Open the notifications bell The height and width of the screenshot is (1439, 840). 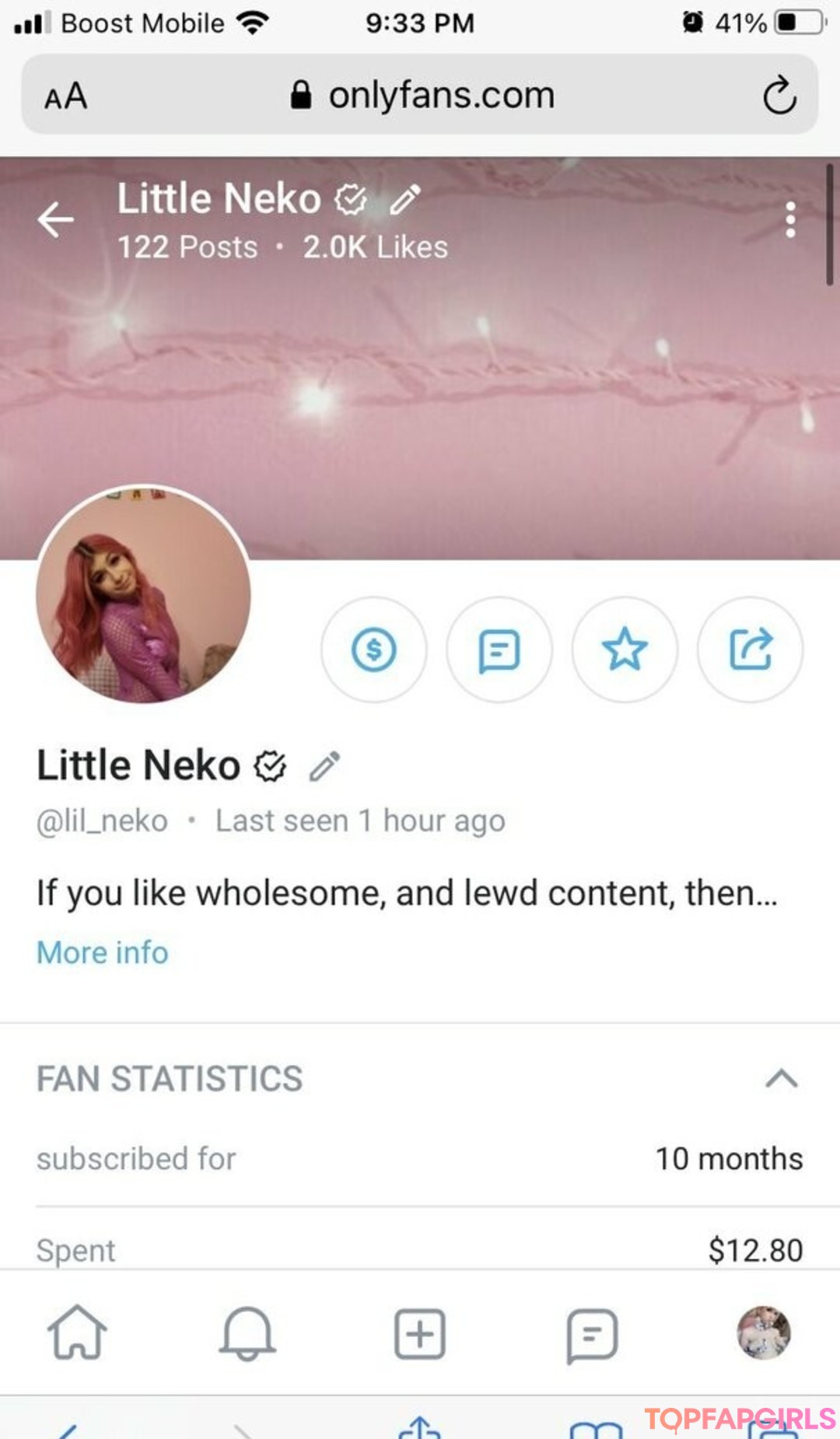tap(247, 1333)
